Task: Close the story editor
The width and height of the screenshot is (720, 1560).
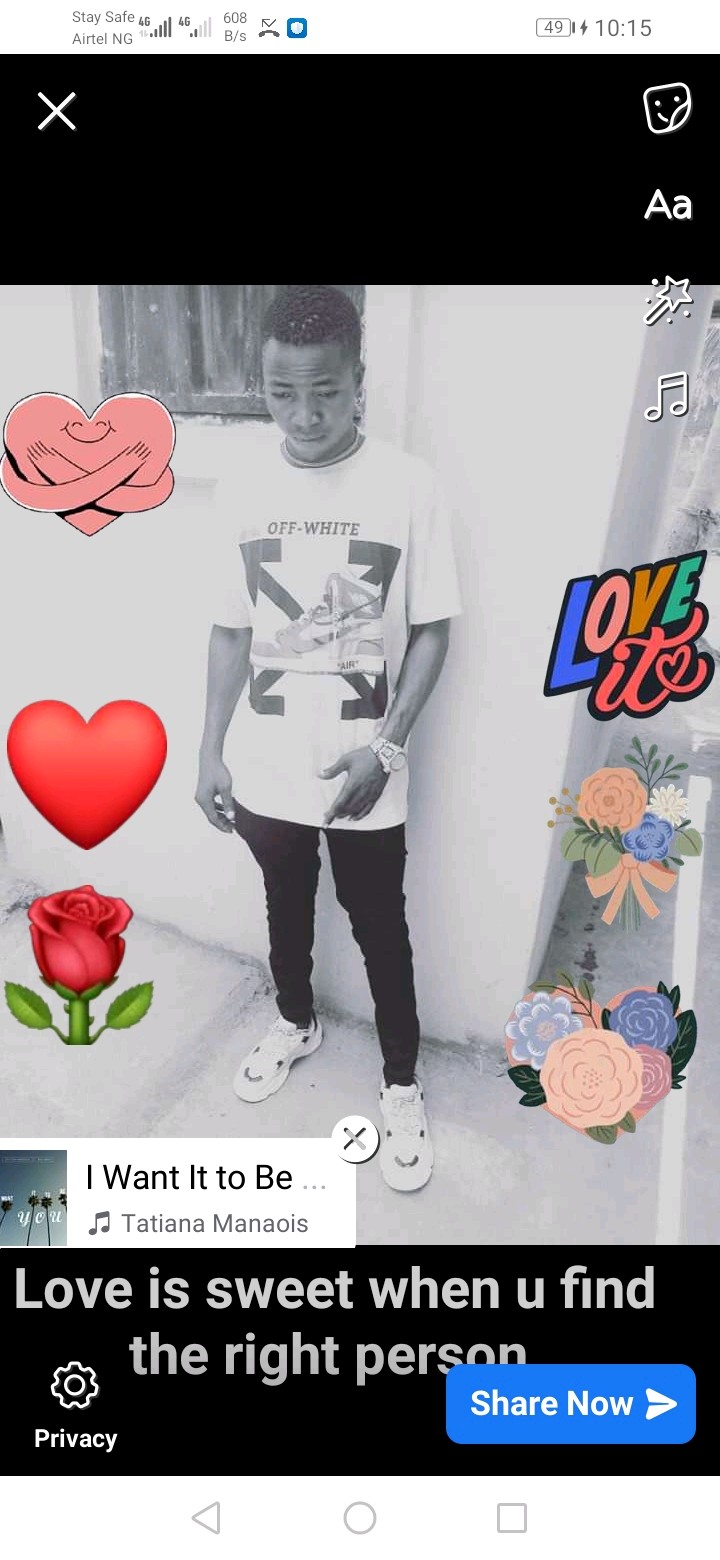Action: (57, 111)
